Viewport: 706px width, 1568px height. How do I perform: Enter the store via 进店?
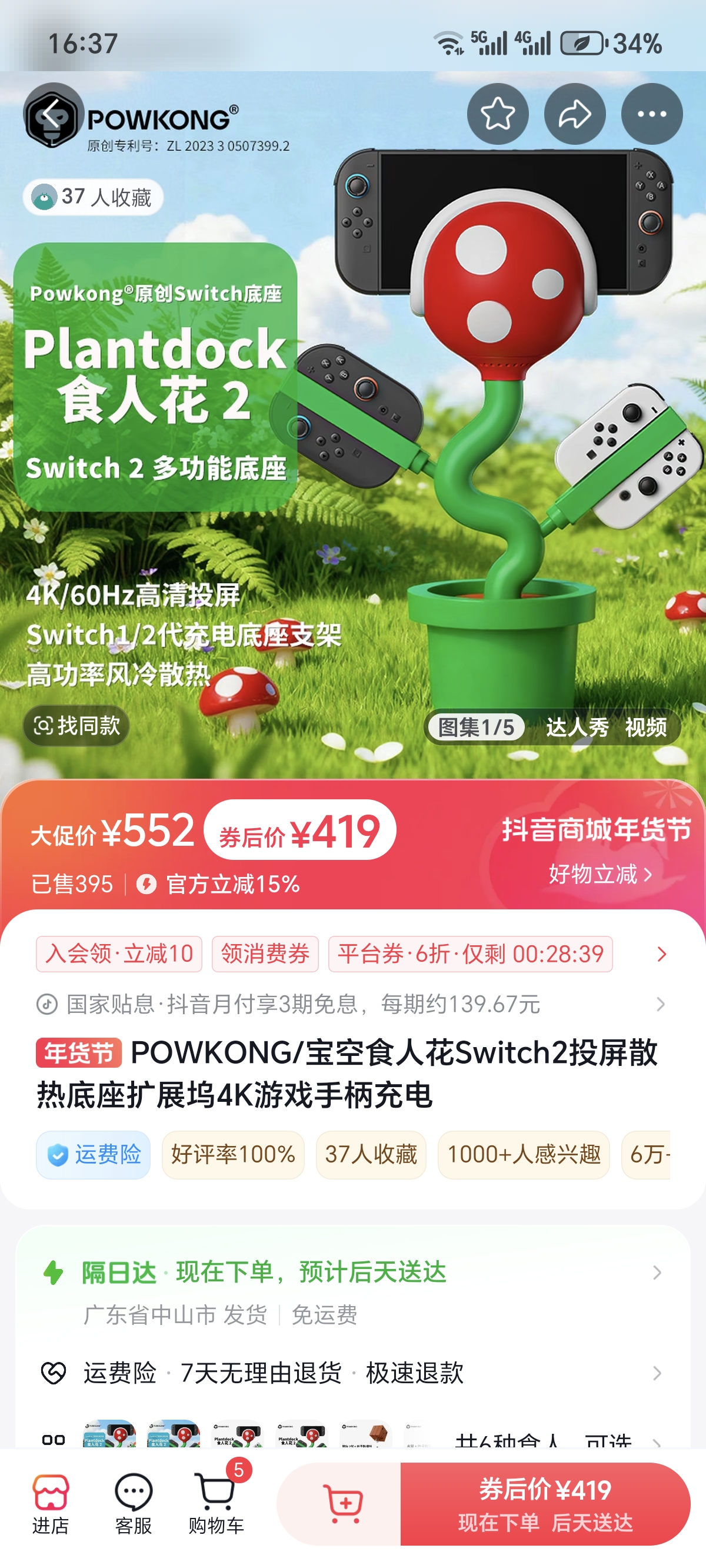coord(51,1504)
